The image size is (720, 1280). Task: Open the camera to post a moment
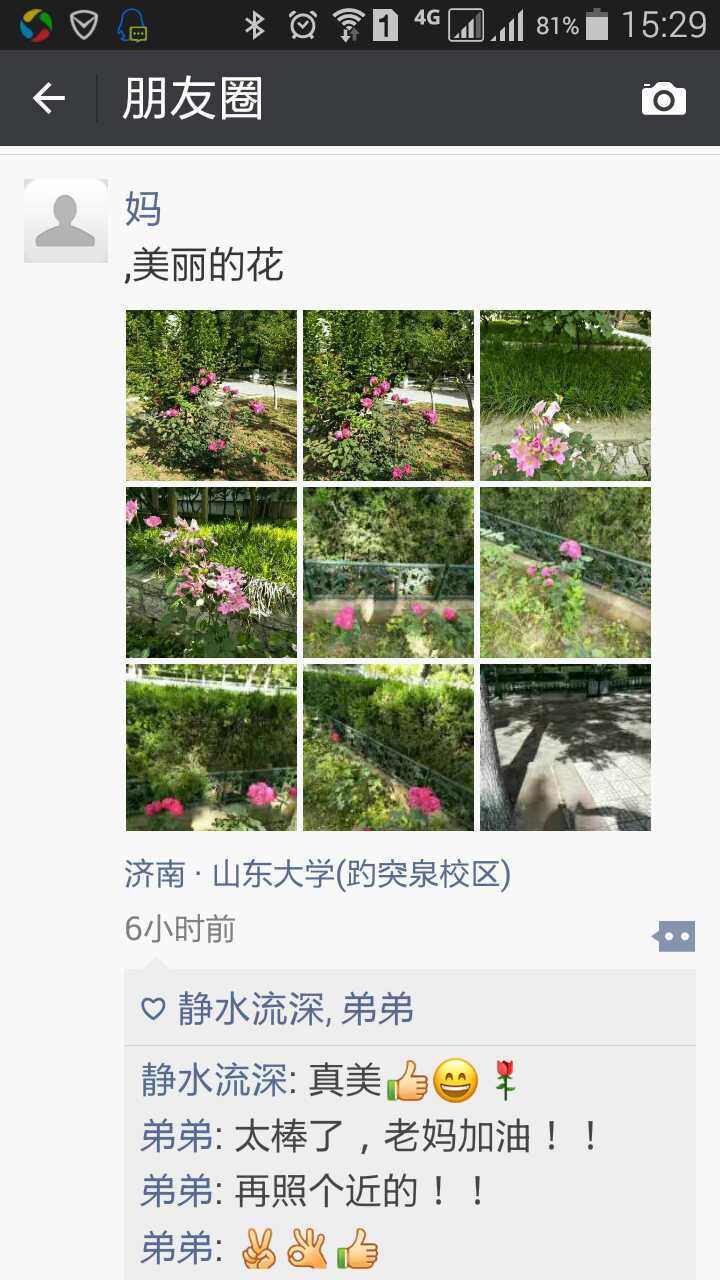(663, 99)
